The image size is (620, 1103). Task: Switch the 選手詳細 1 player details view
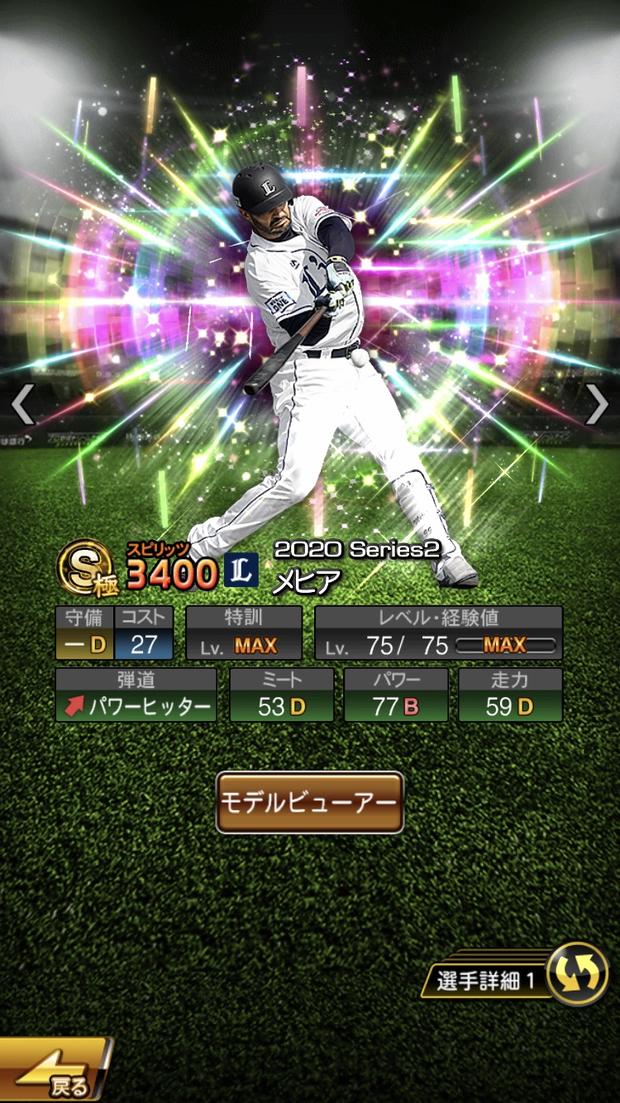point(577,973)
